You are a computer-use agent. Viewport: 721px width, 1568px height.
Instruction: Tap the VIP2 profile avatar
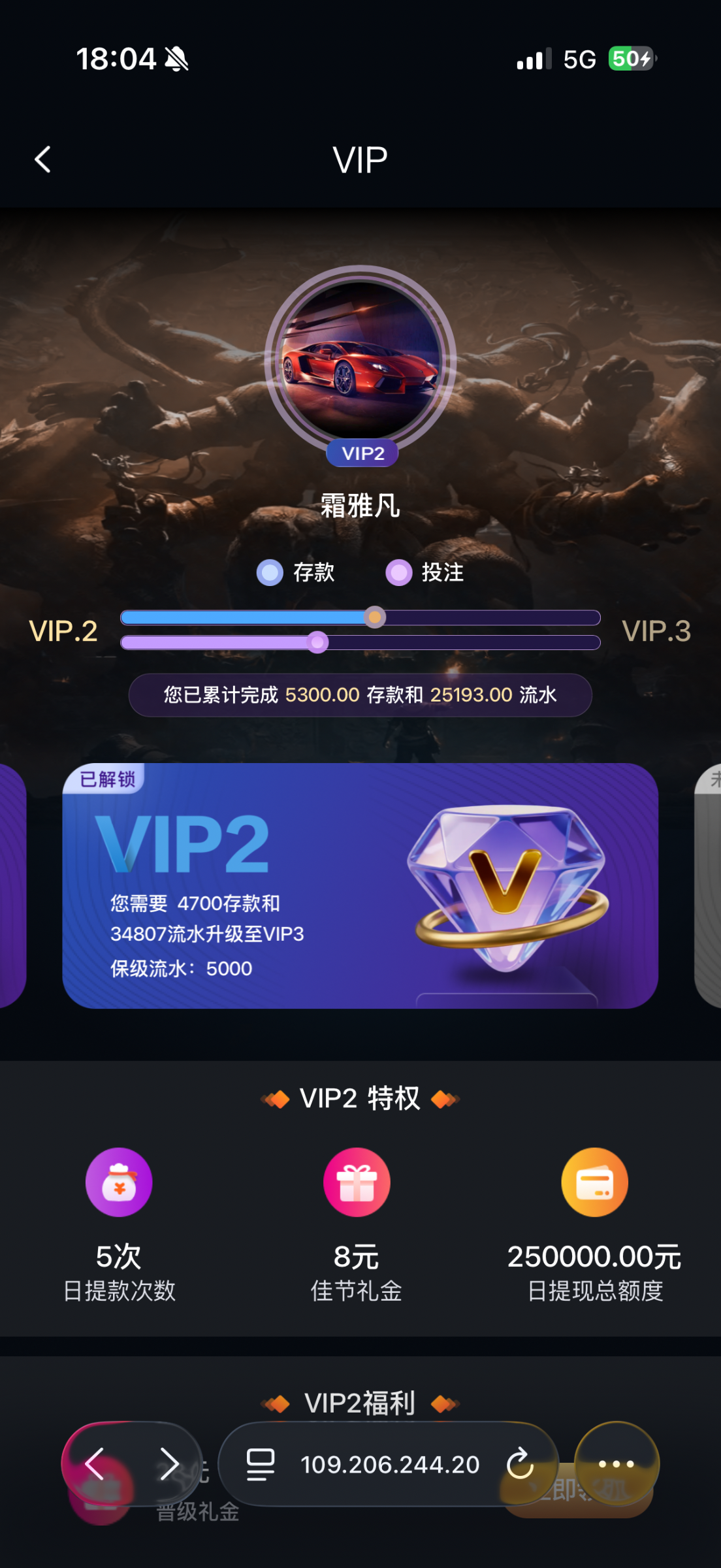(360, 360)
